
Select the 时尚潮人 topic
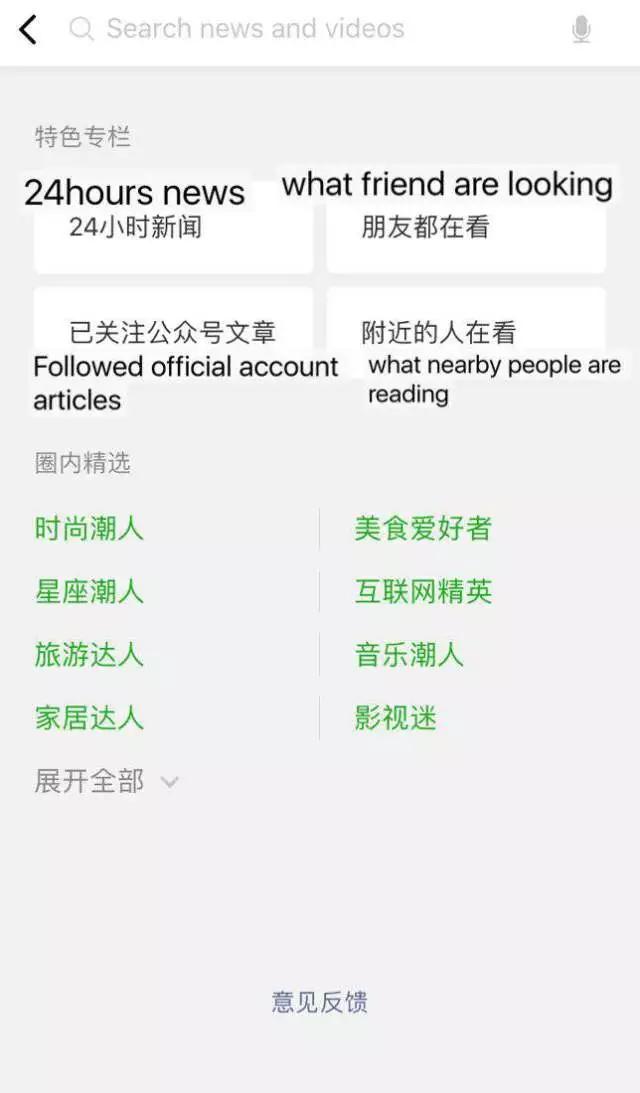pyautogui.click(x=89, y=528)
